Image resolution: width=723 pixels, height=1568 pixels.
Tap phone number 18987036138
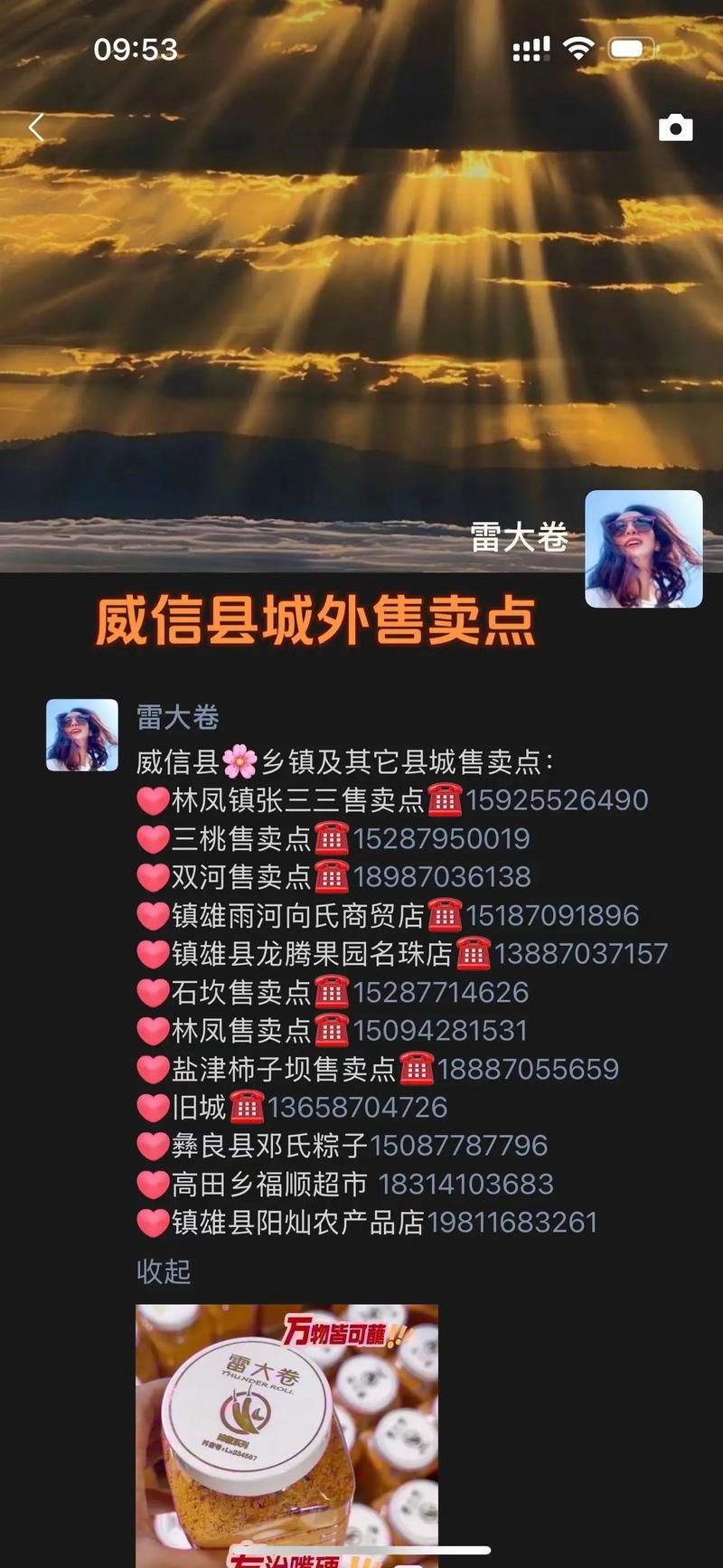(x=442, y=877)
